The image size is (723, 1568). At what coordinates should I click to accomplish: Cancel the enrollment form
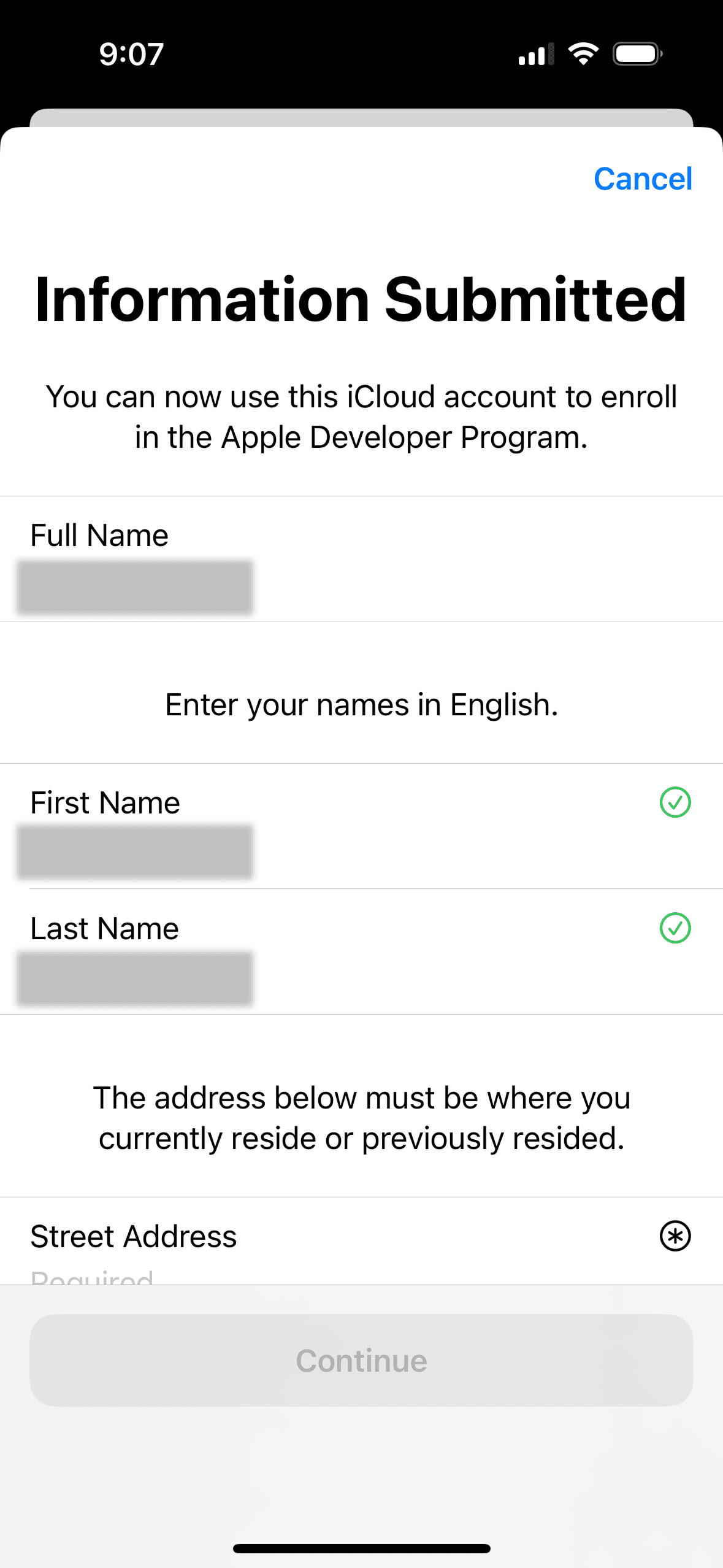[642, 179]
